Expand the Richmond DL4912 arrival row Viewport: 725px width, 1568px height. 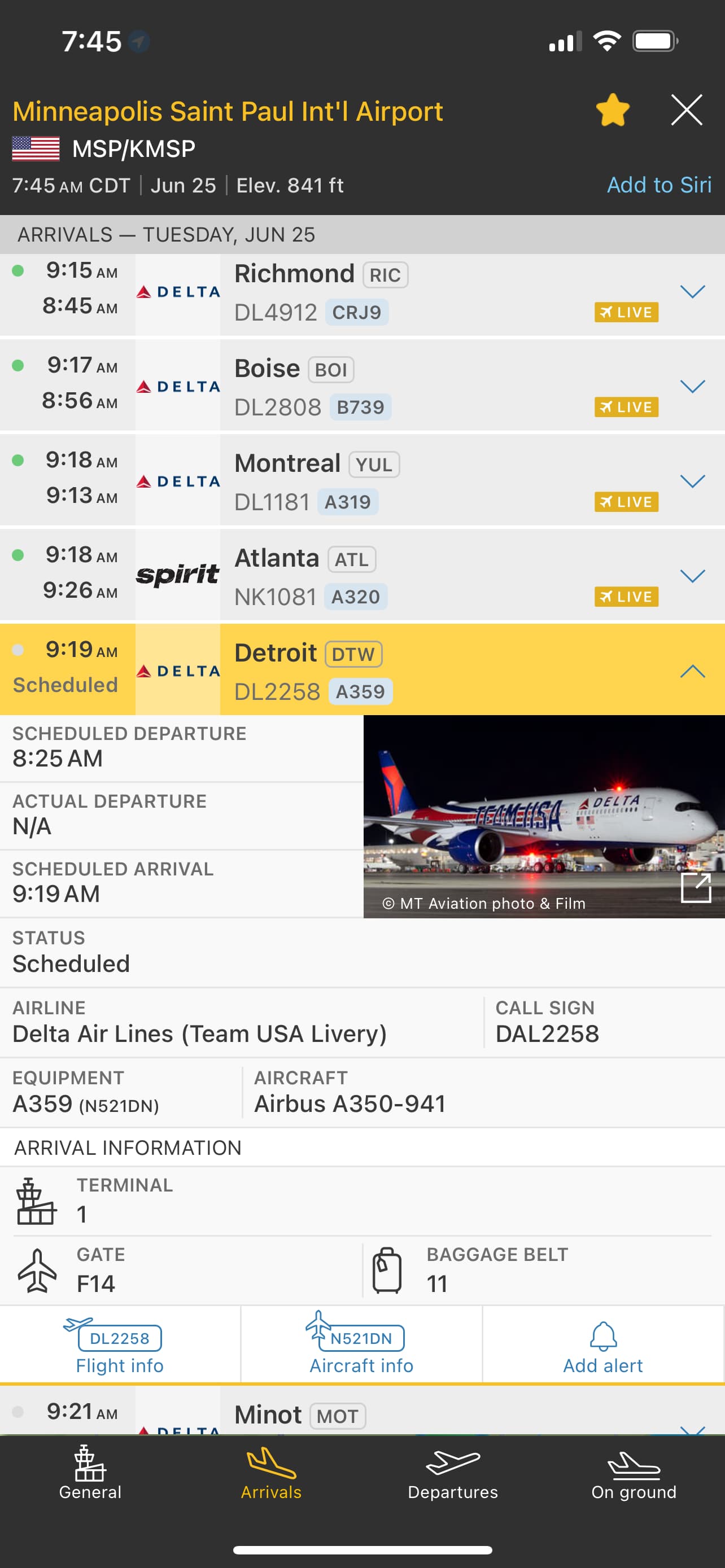[692, 292]
